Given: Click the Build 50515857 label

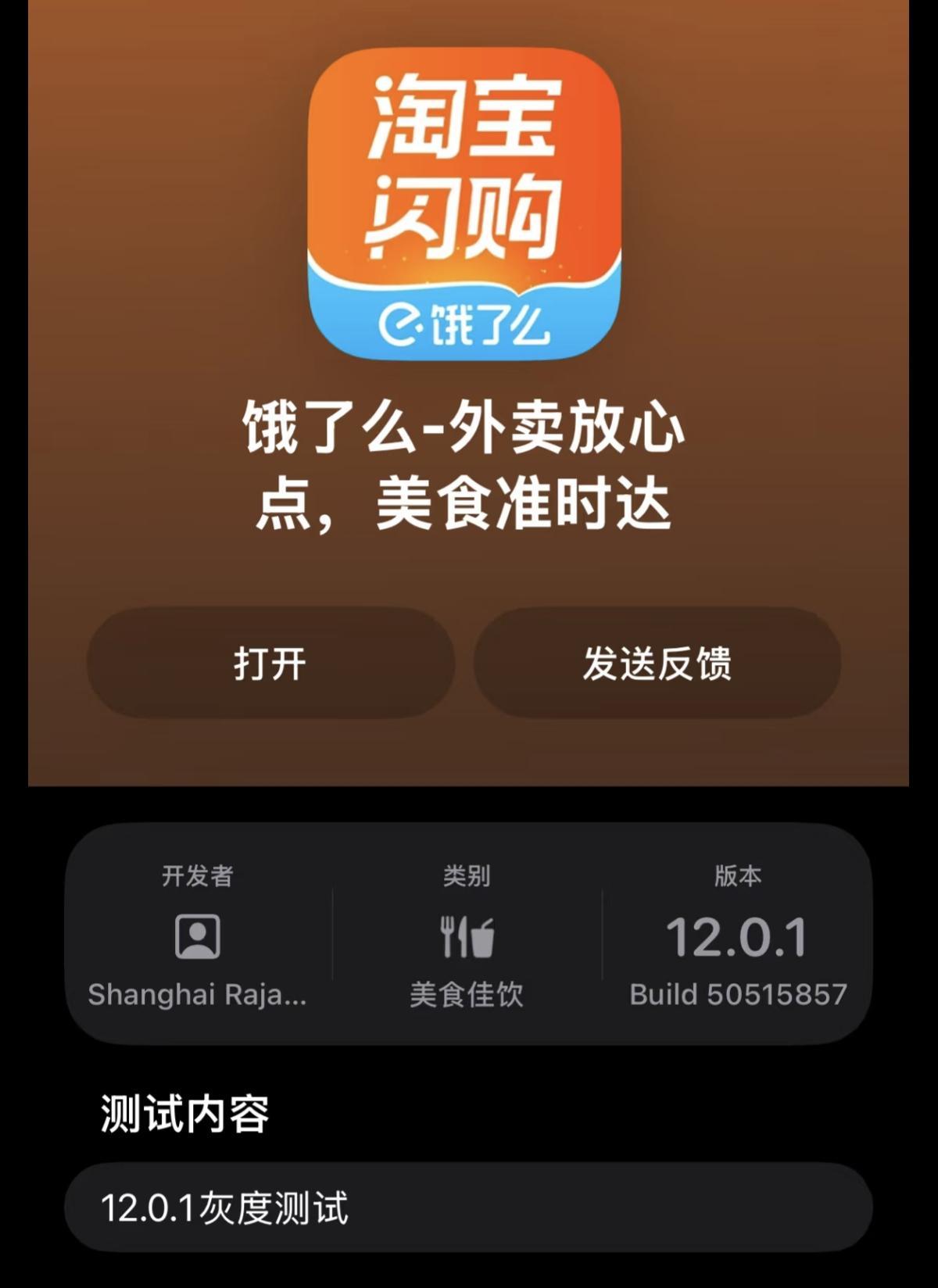Looking at the screenshot, I should click(x=739, y=994).
